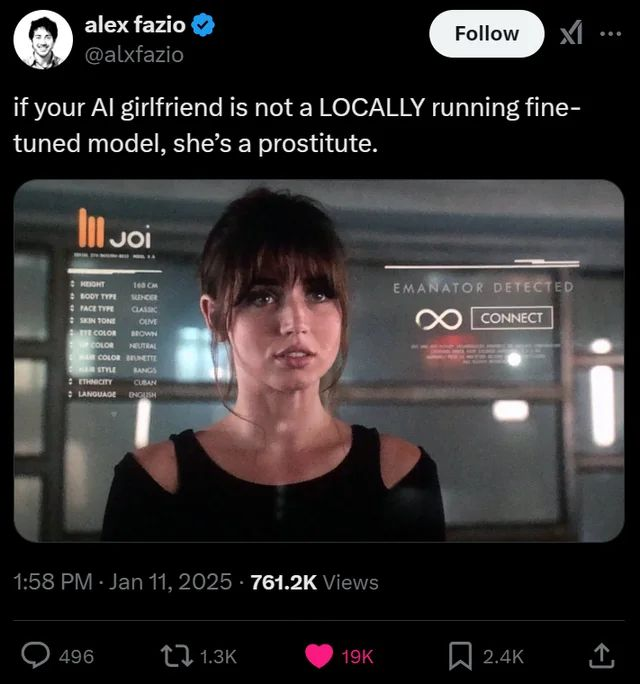View the attached Joi image fullscreen
Screen dimensions: 640x684
319,360
